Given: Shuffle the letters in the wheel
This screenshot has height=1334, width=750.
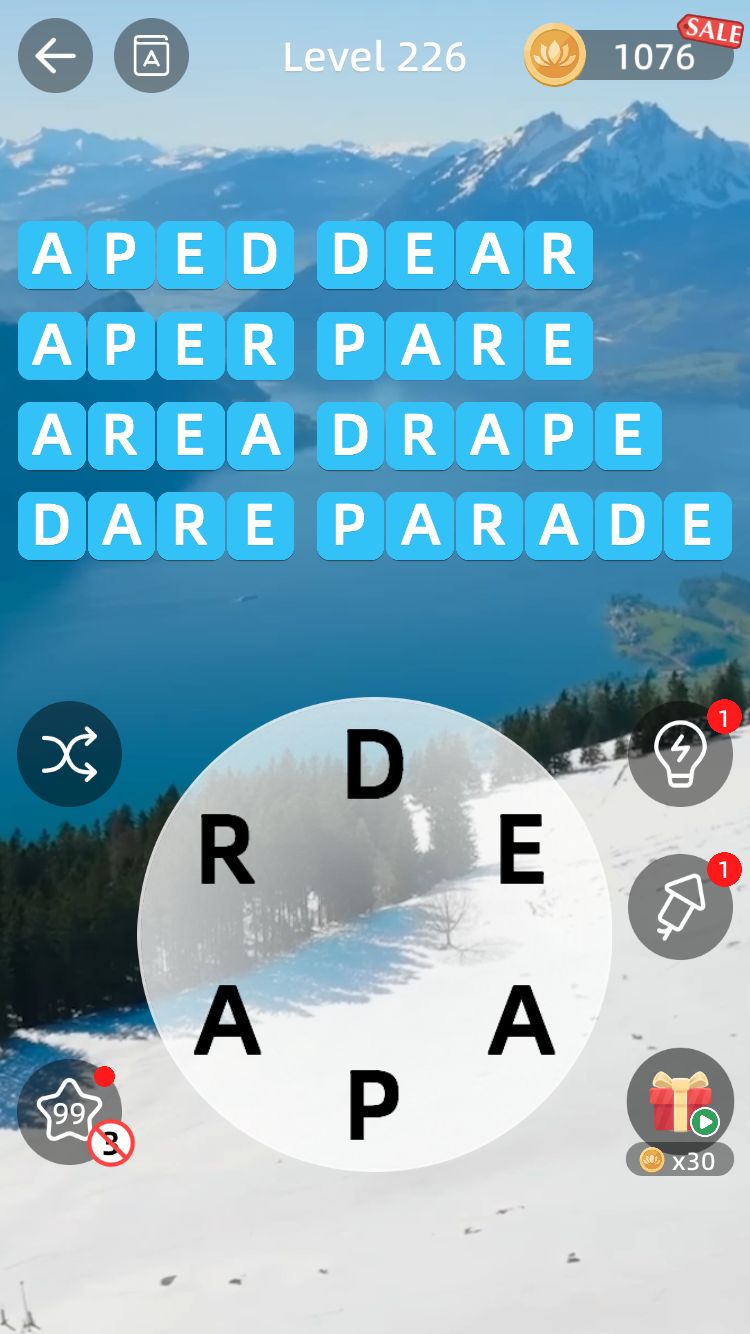Looking at the screenshot, I should pyautogui.click(x=69, y=754).
